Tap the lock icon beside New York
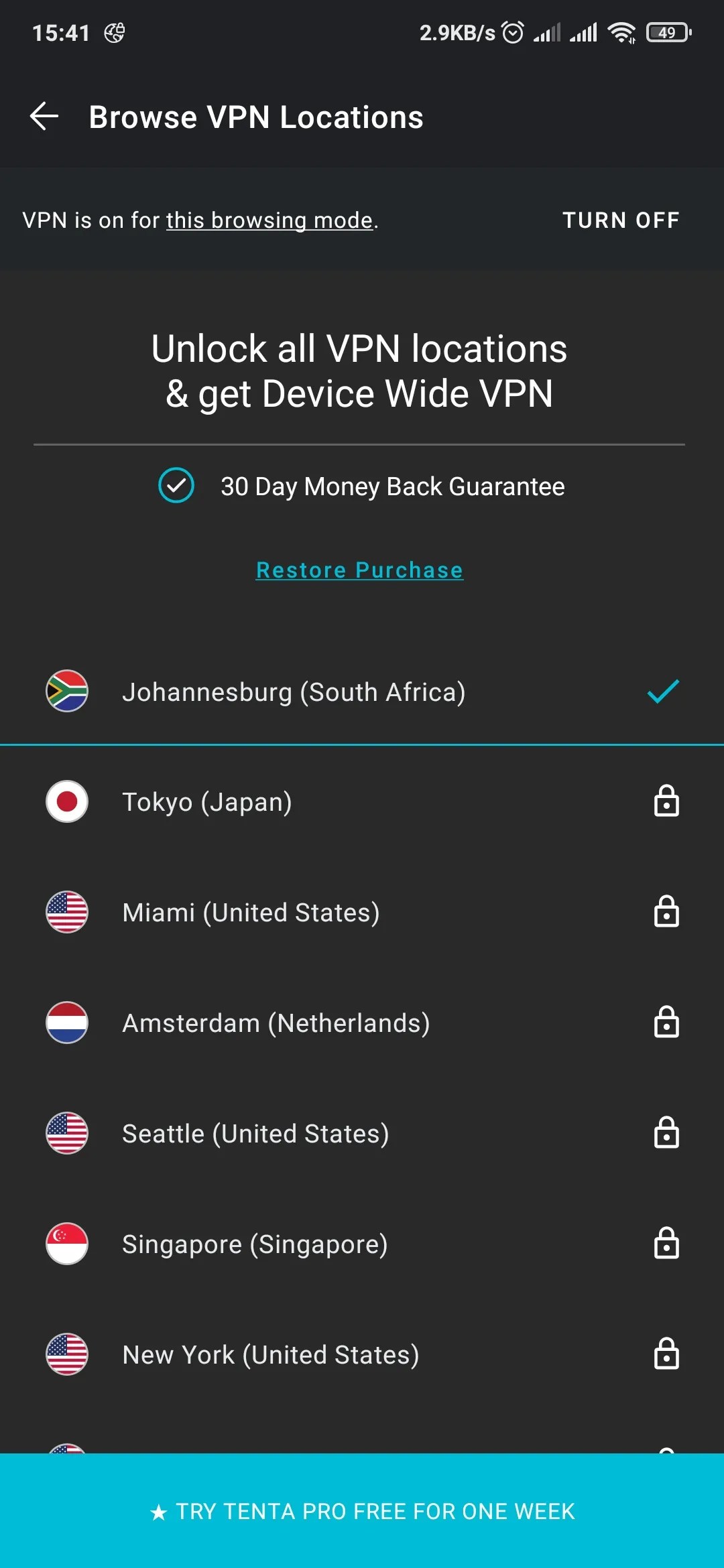The image size is (724, 1568). pos(665,1354)
